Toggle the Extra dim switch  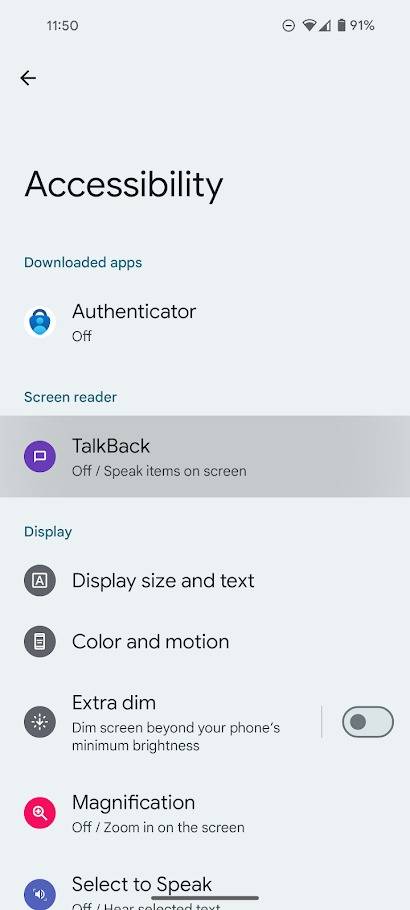pyautogui.click(x=368, y=722)
